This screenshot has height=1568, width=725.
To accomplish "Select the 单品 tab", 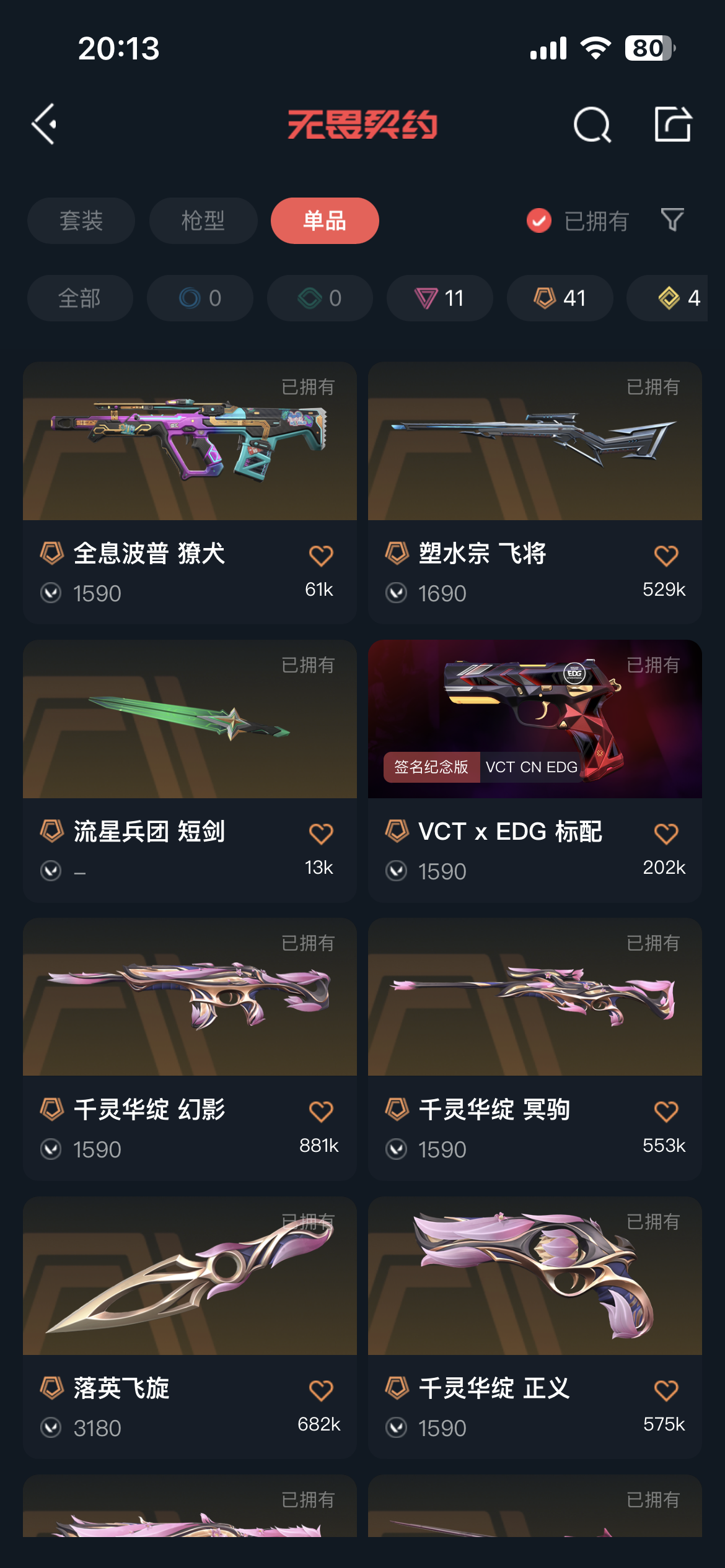I will (325, 221).
